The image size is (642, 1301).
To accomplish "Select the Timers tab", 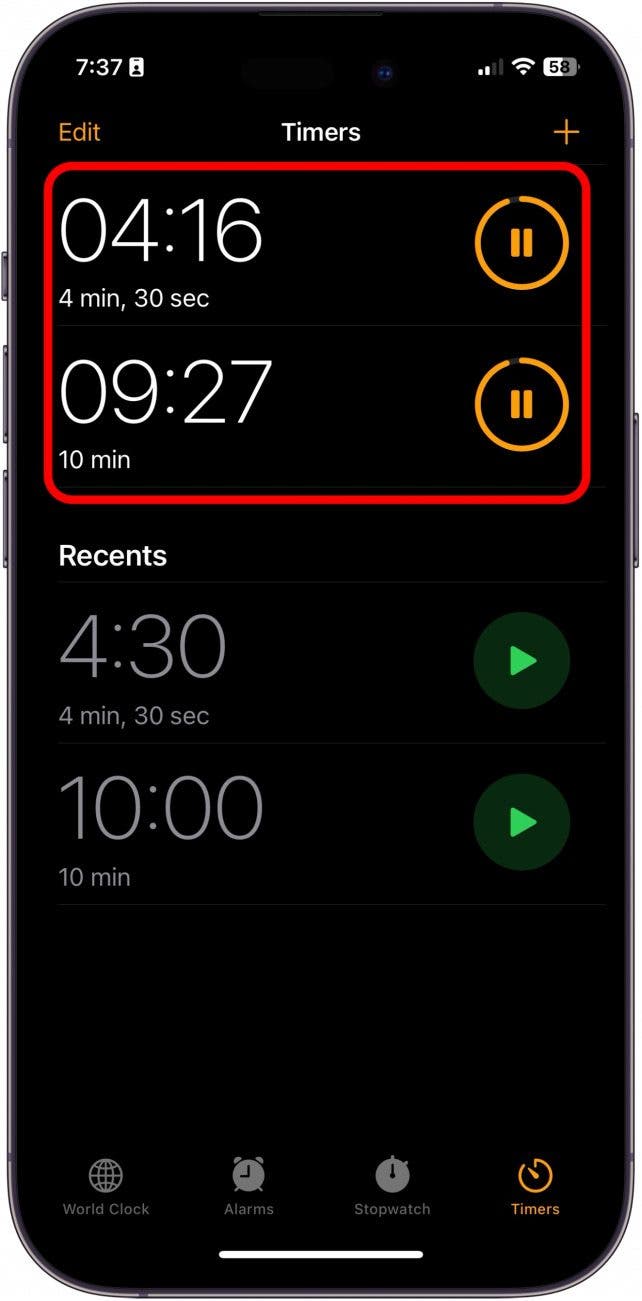I will 535,1187.
